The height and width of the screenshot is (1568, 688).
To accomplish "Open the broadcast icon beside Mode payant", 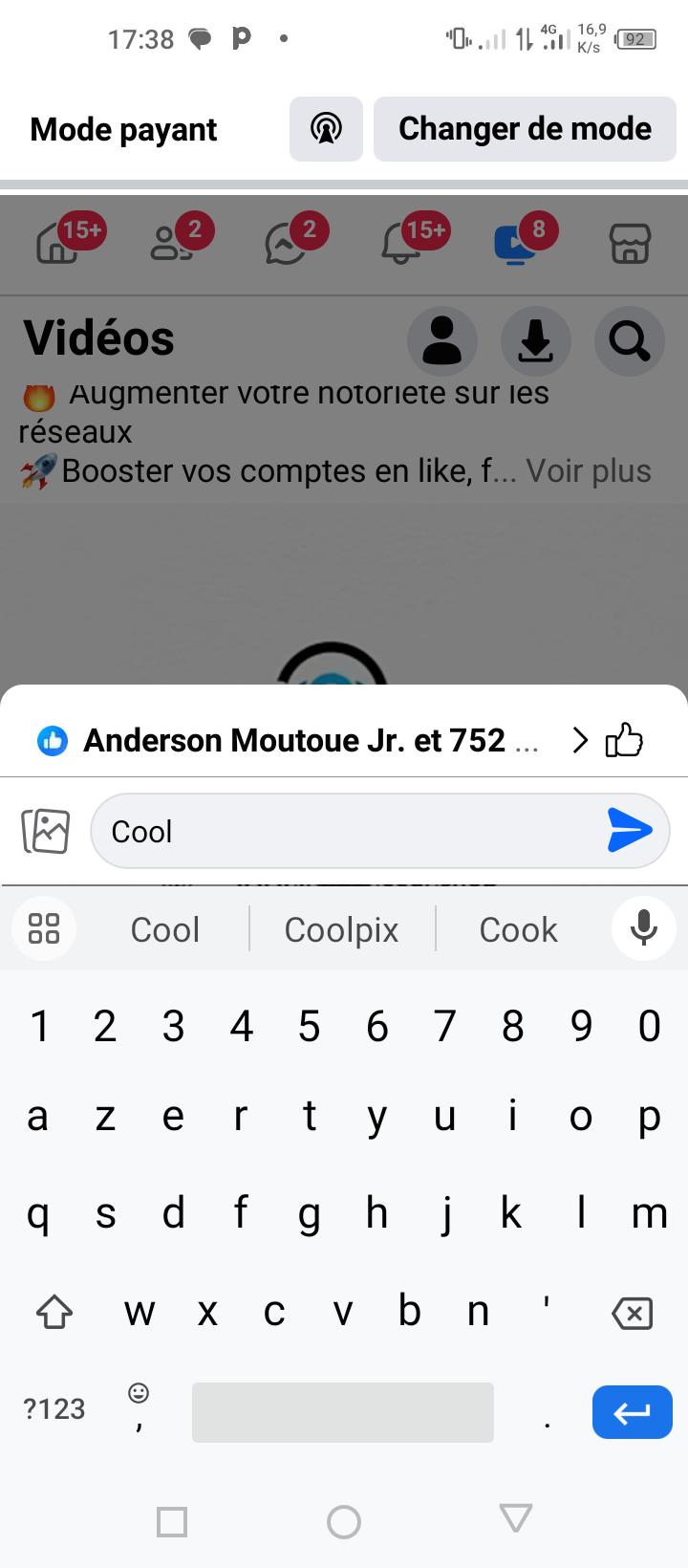I will click(x=326, y=129).
